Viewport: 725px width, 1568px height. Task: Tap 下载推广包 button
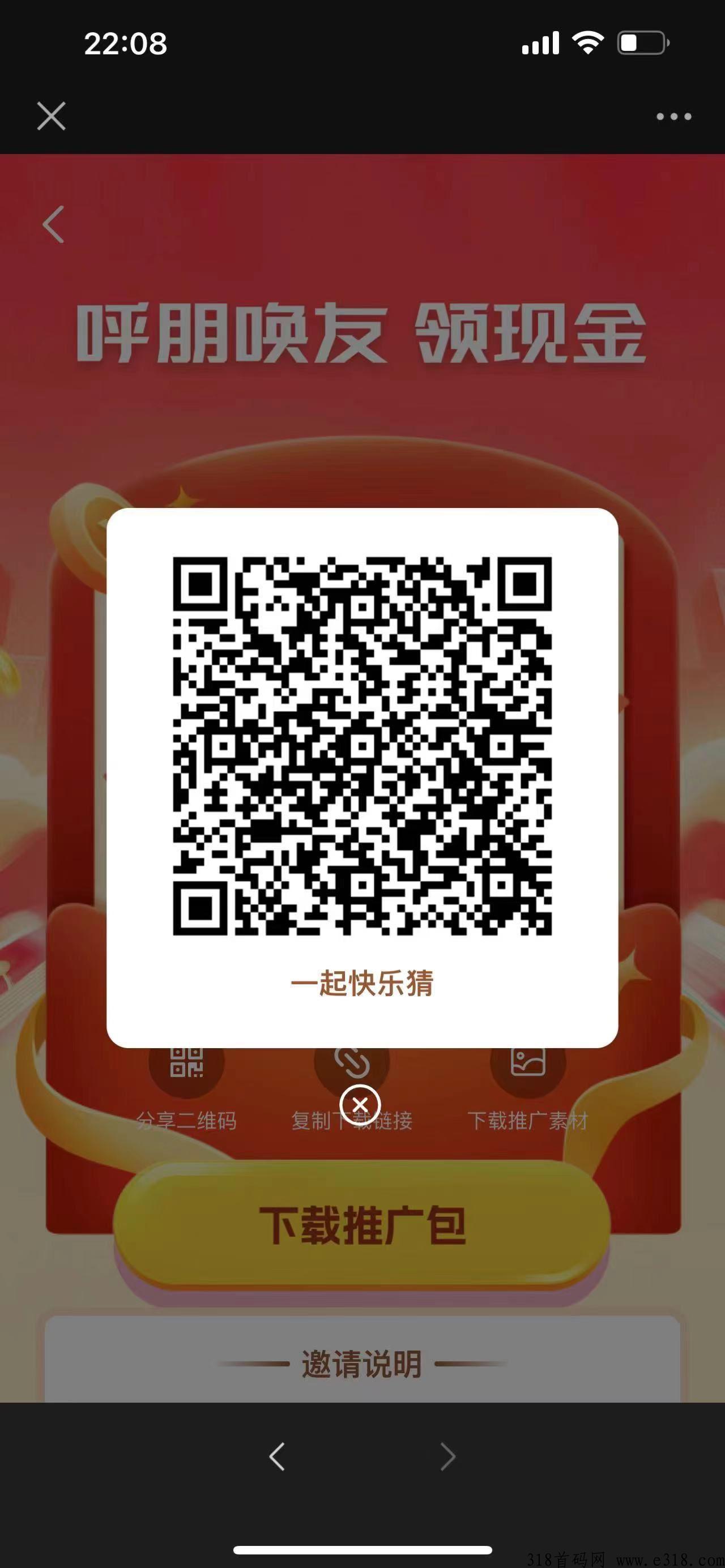(x=361, y=1224)
